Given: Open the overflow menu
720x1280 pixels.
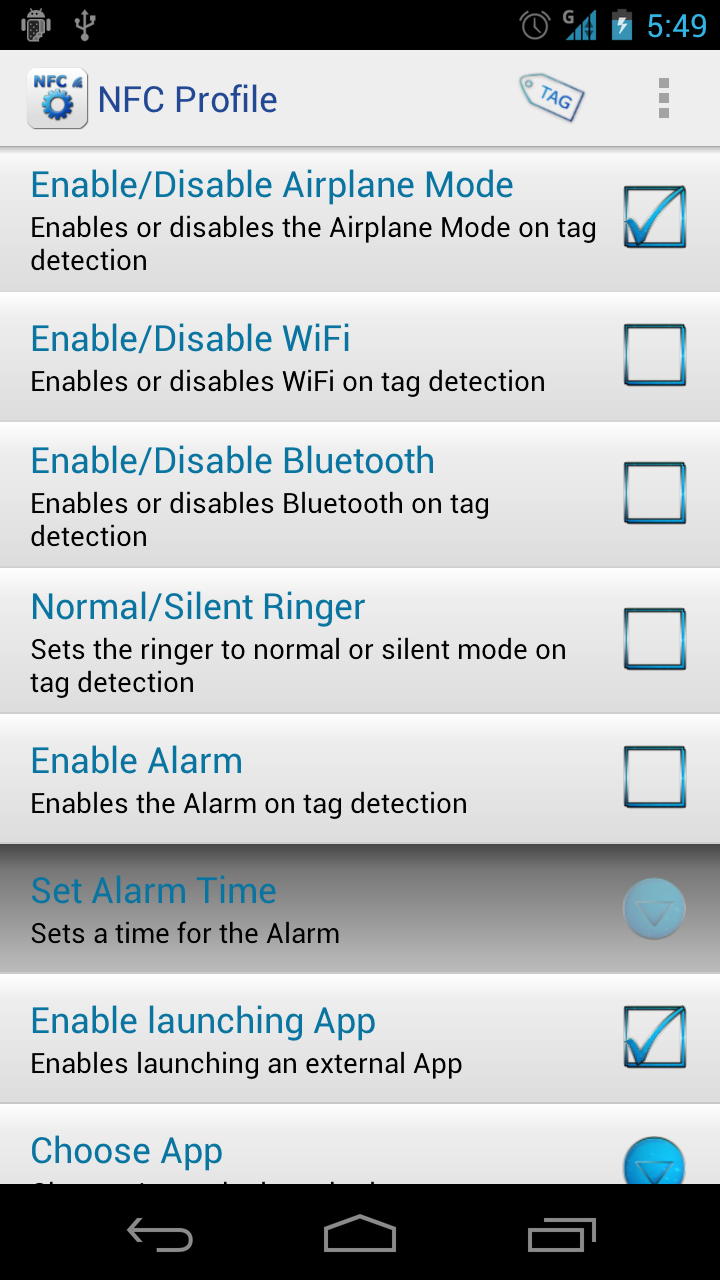Looking at the screenshot, I should [x=664, y=98].
